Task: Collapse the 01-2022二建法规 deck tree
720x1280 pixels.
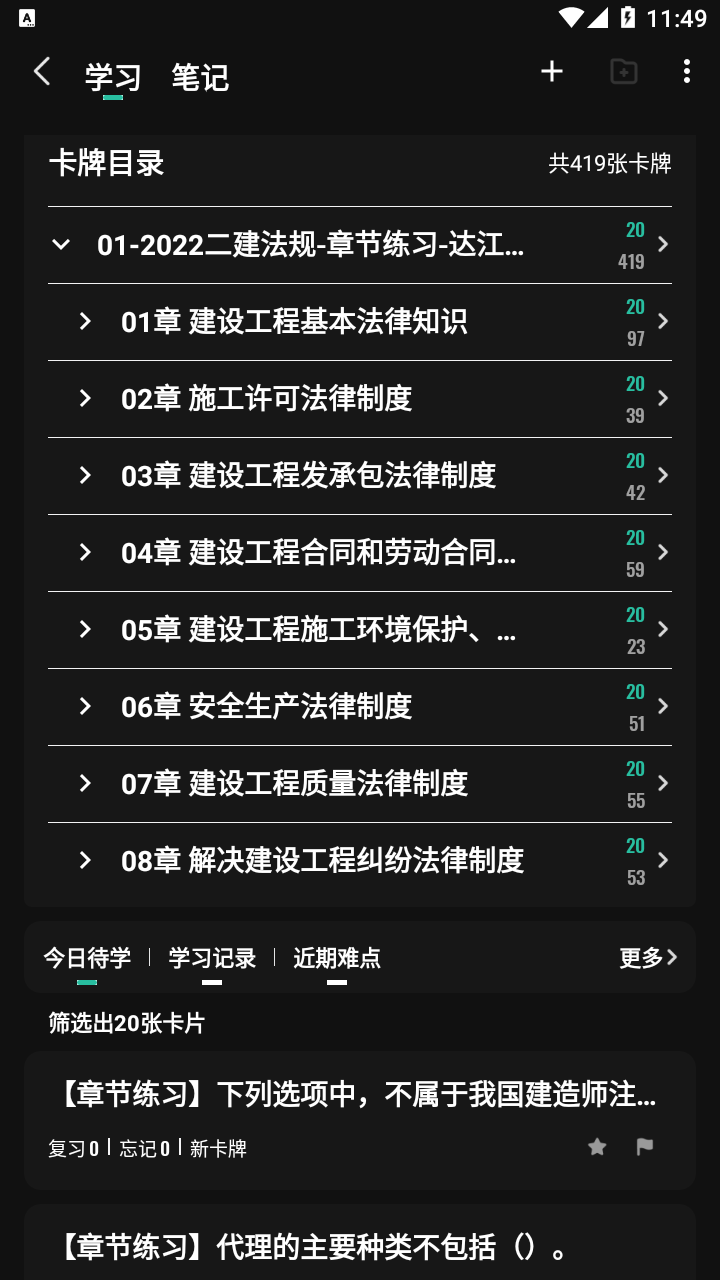Action: click(x=61, y=244)
